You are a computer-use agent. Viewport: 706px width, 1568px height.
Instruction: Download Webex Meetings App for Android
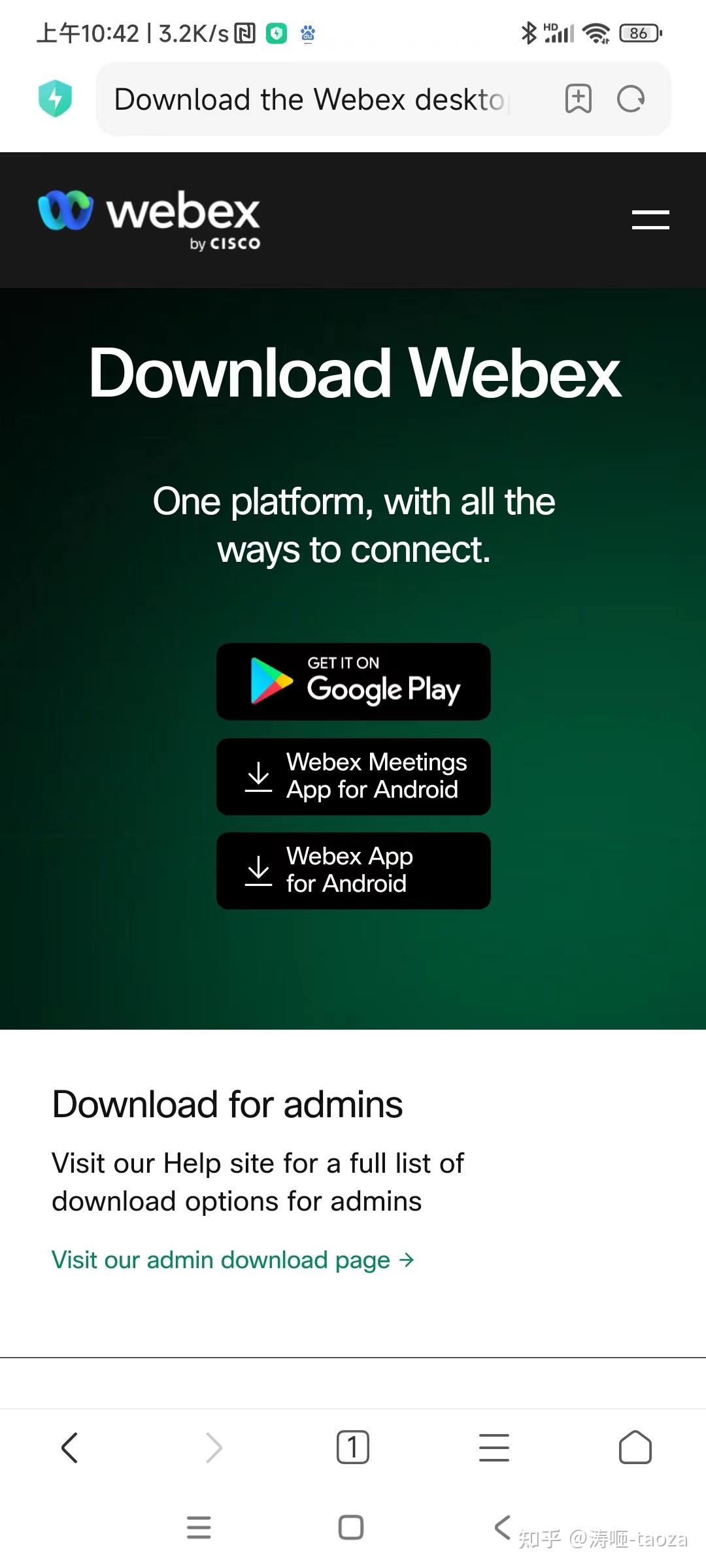point(353,776)
